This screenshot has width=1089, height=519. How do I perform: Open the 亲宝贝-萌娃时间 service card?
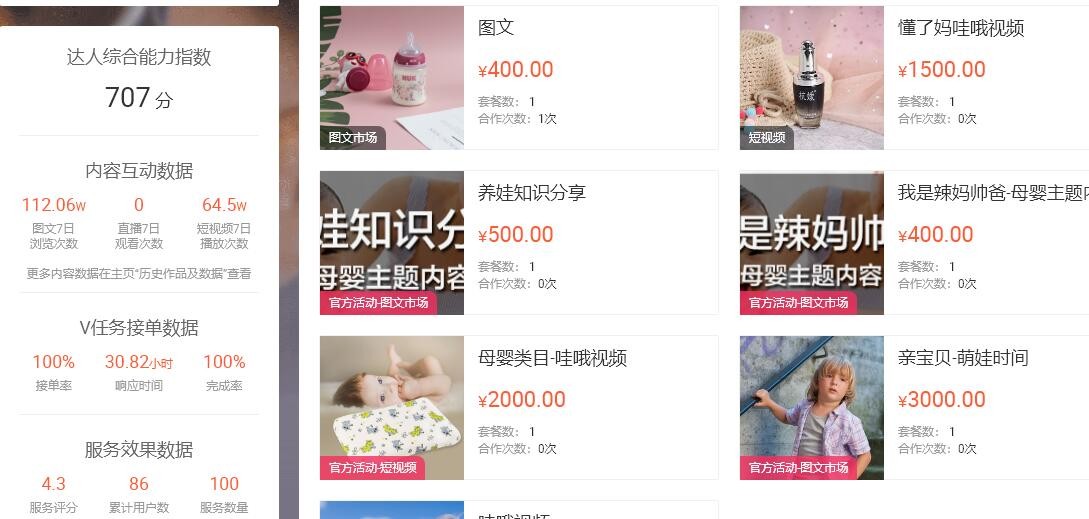[938, 408]
